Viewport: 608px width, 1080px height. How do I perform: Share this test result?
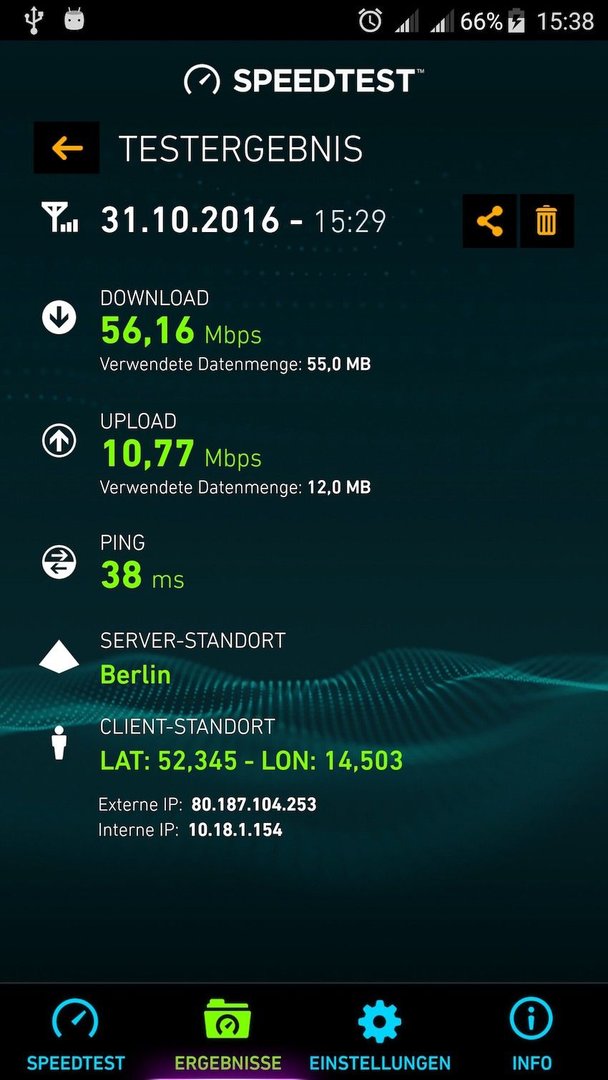click(490, 222)
